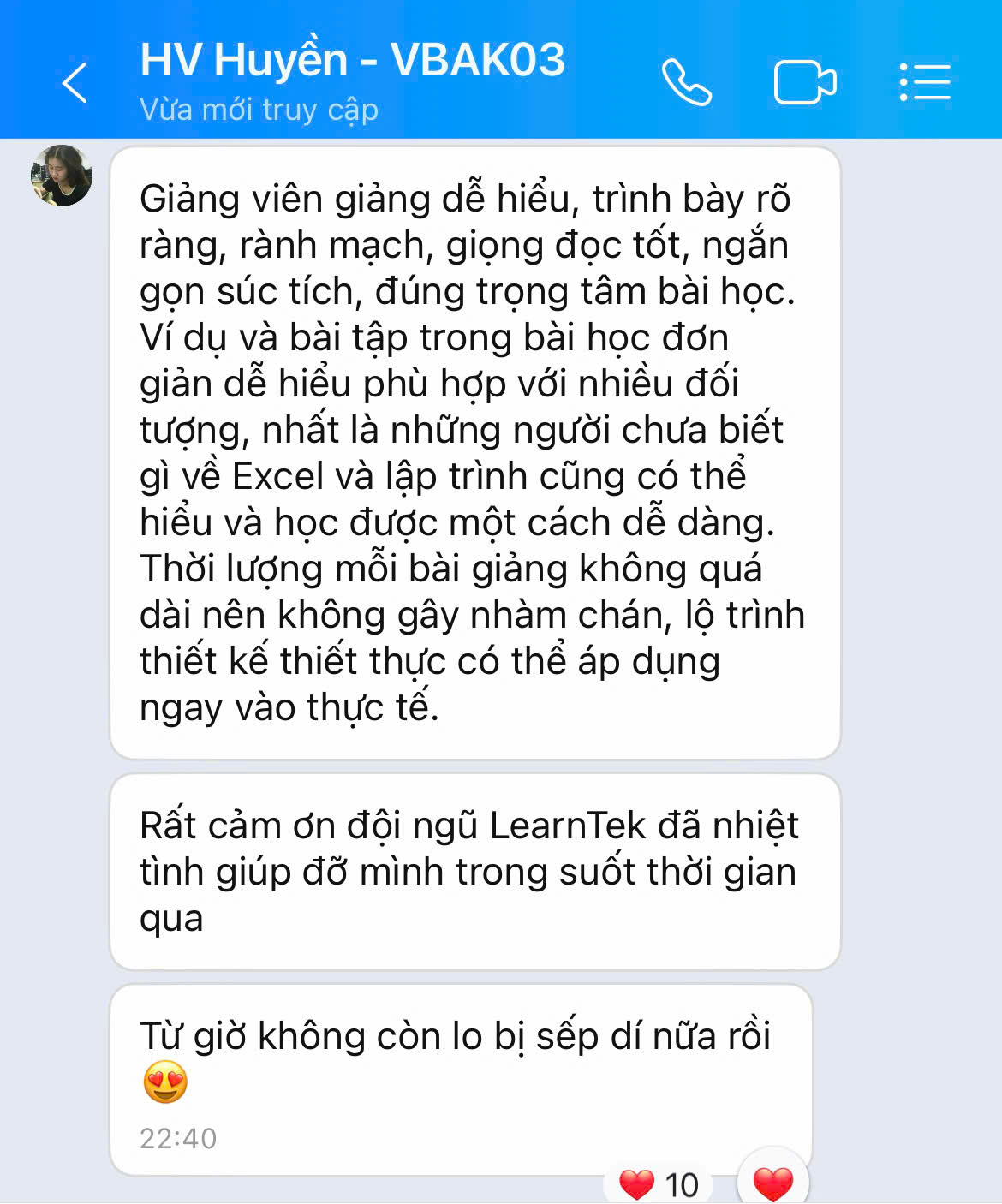This screenshot has width=1002, height=1204.
Task: Open the conversation options list icon
Action: tap(923, 82)
